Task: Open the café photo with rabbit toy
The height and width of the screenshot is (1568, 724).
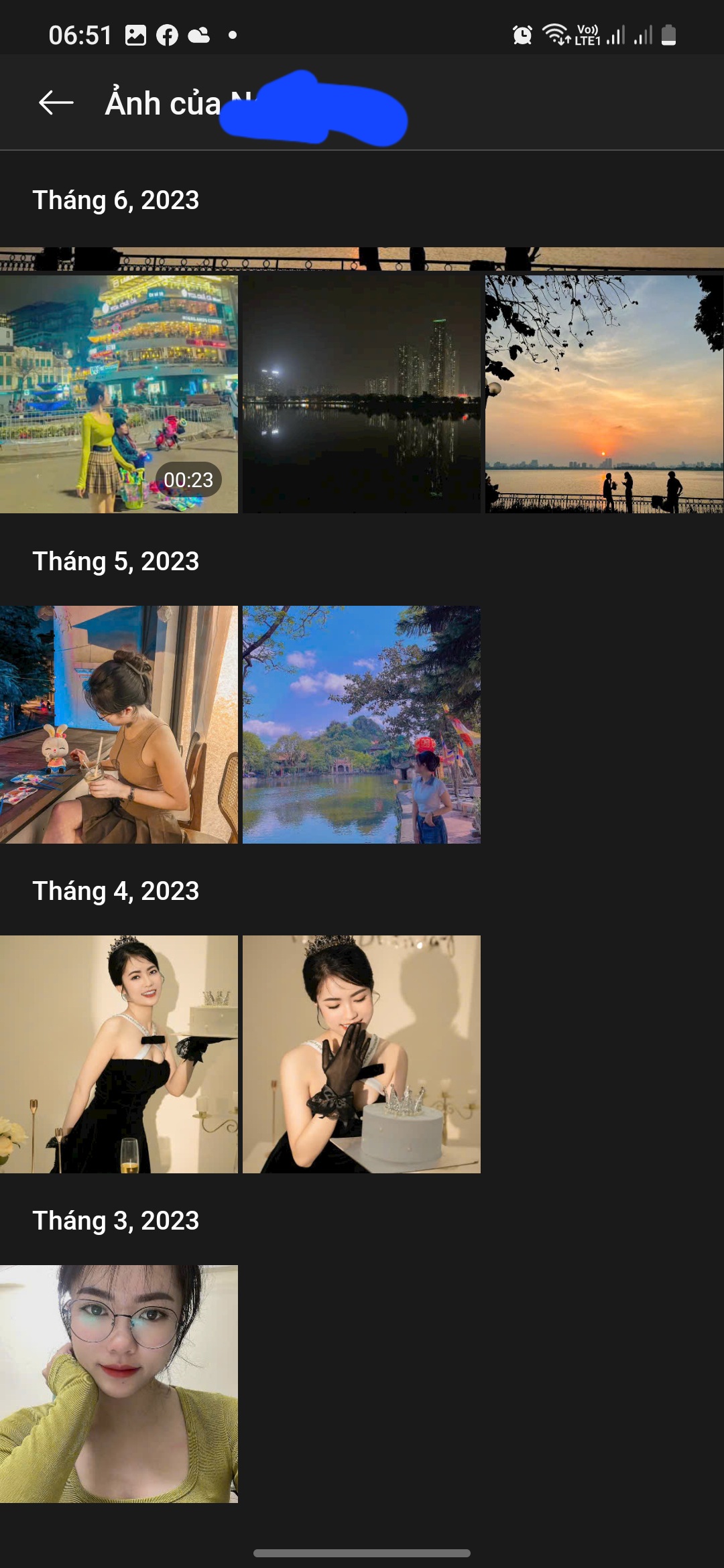Action: (x=119, y=724)
